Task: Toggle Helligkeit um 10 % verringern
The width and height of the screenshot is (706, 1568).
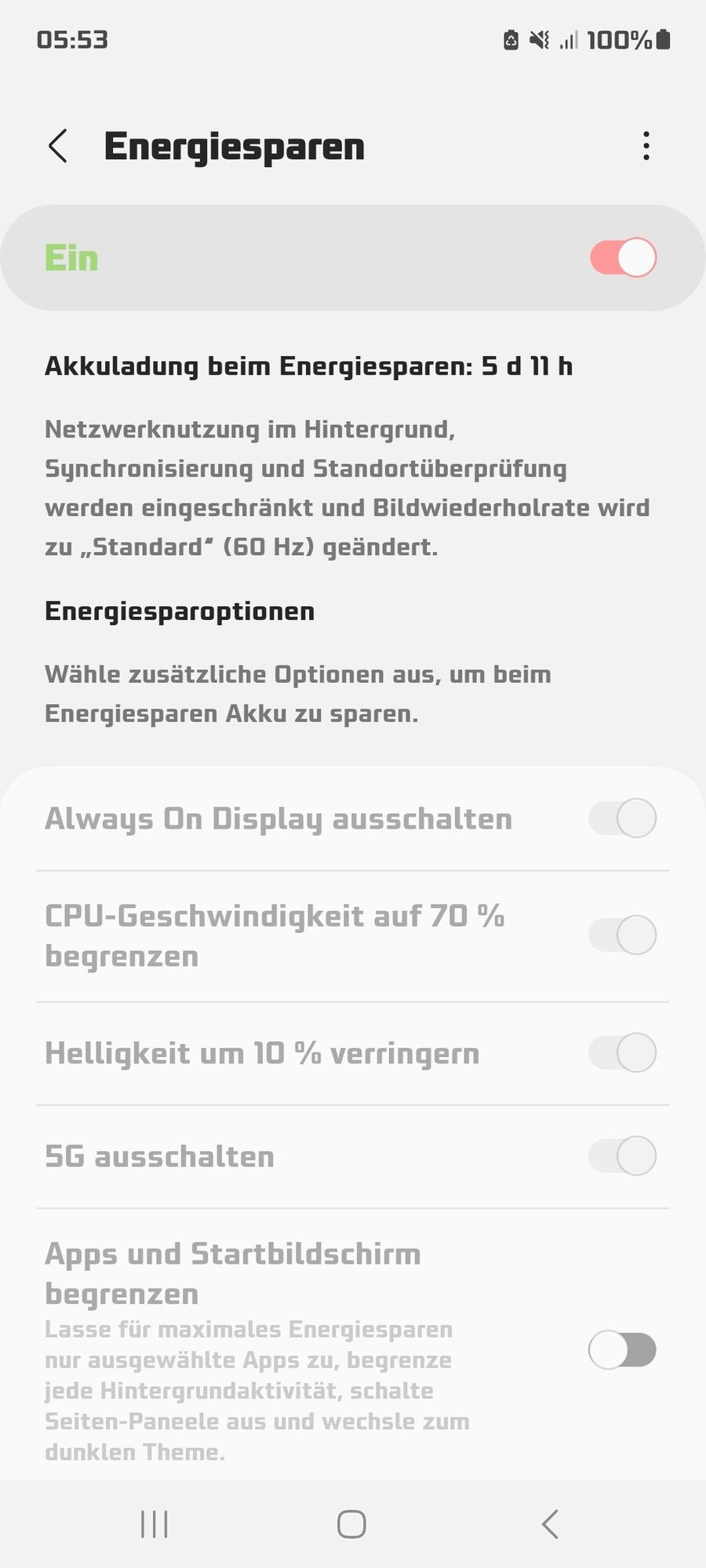Action: tap(623, 1053)
